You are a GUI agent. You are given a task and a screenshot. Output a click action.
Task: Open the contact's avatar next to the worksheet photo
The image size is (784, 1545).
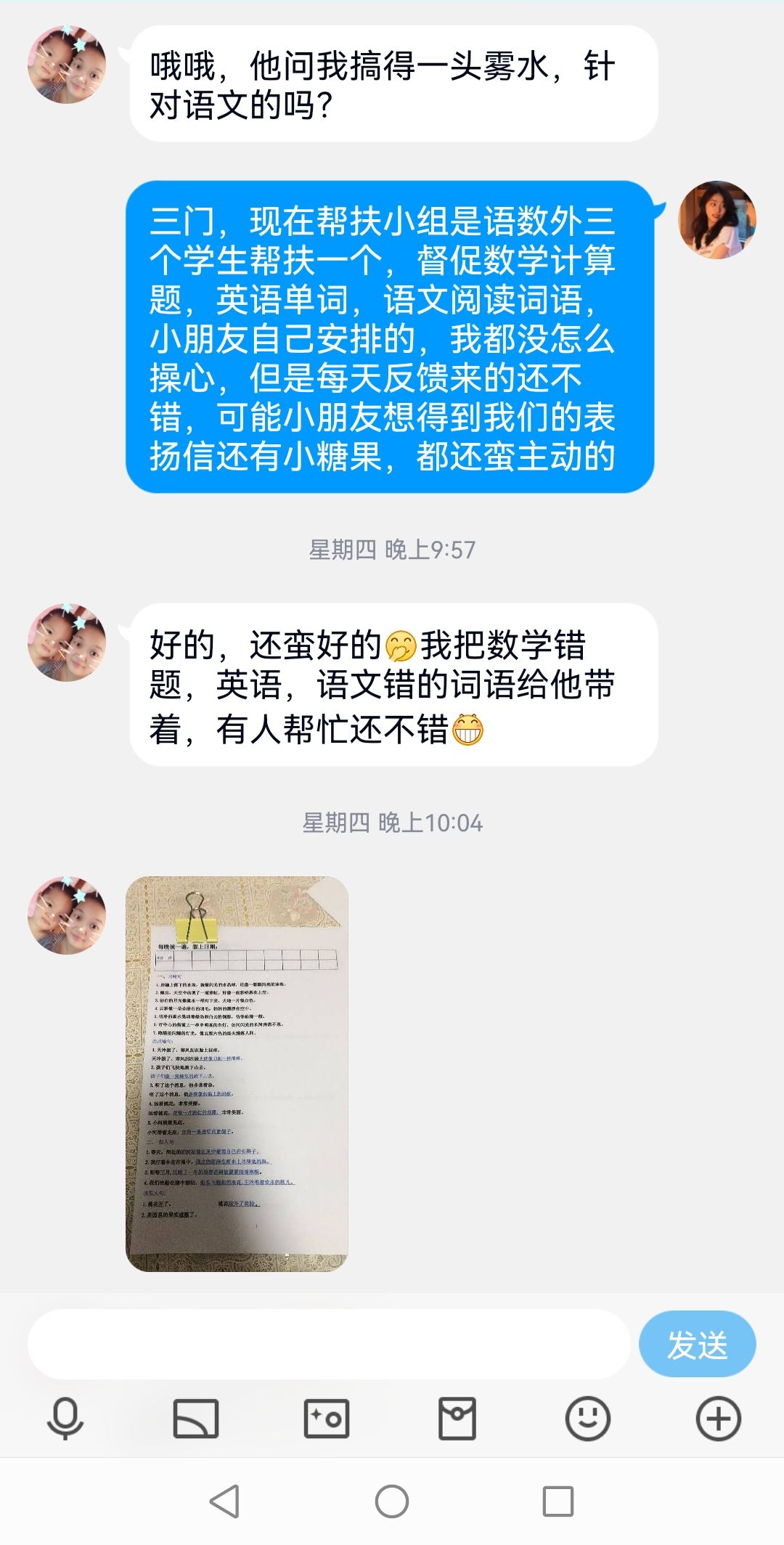click(67, 916)
